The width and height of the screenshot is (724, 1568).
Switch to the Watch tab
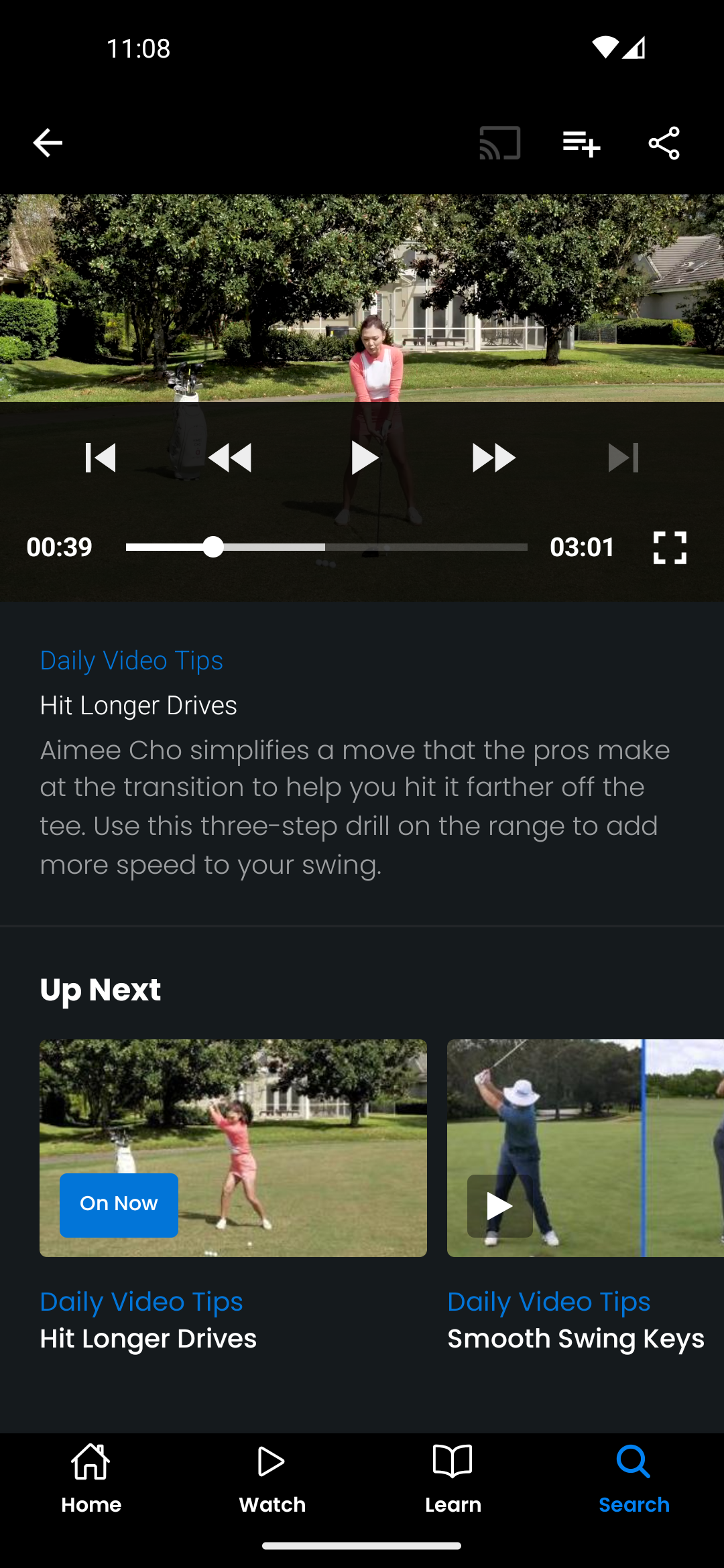(272, 1479)
